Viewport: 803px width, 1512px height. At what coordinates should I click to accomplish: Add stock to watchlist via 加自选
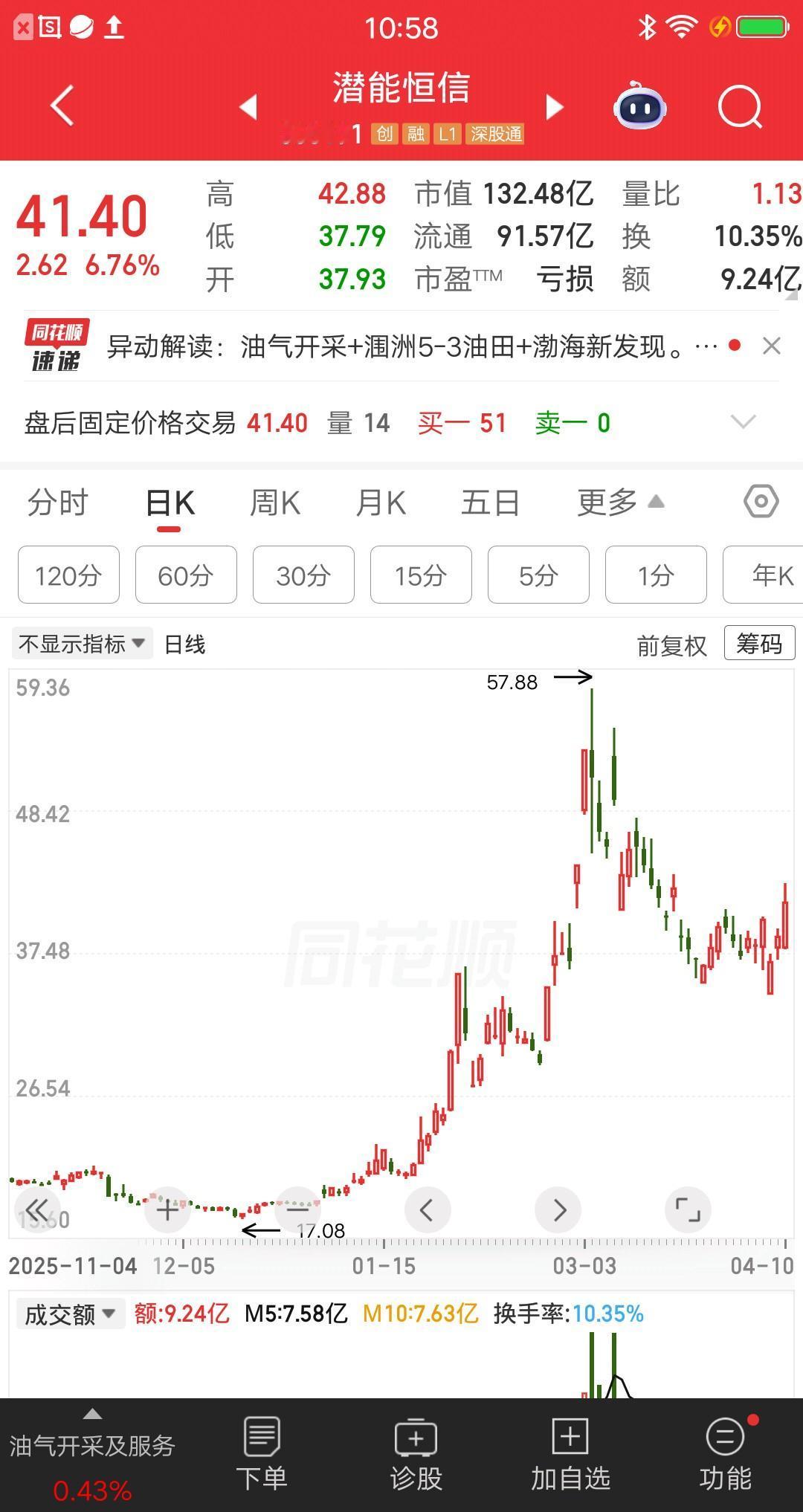coord(570,1453)
